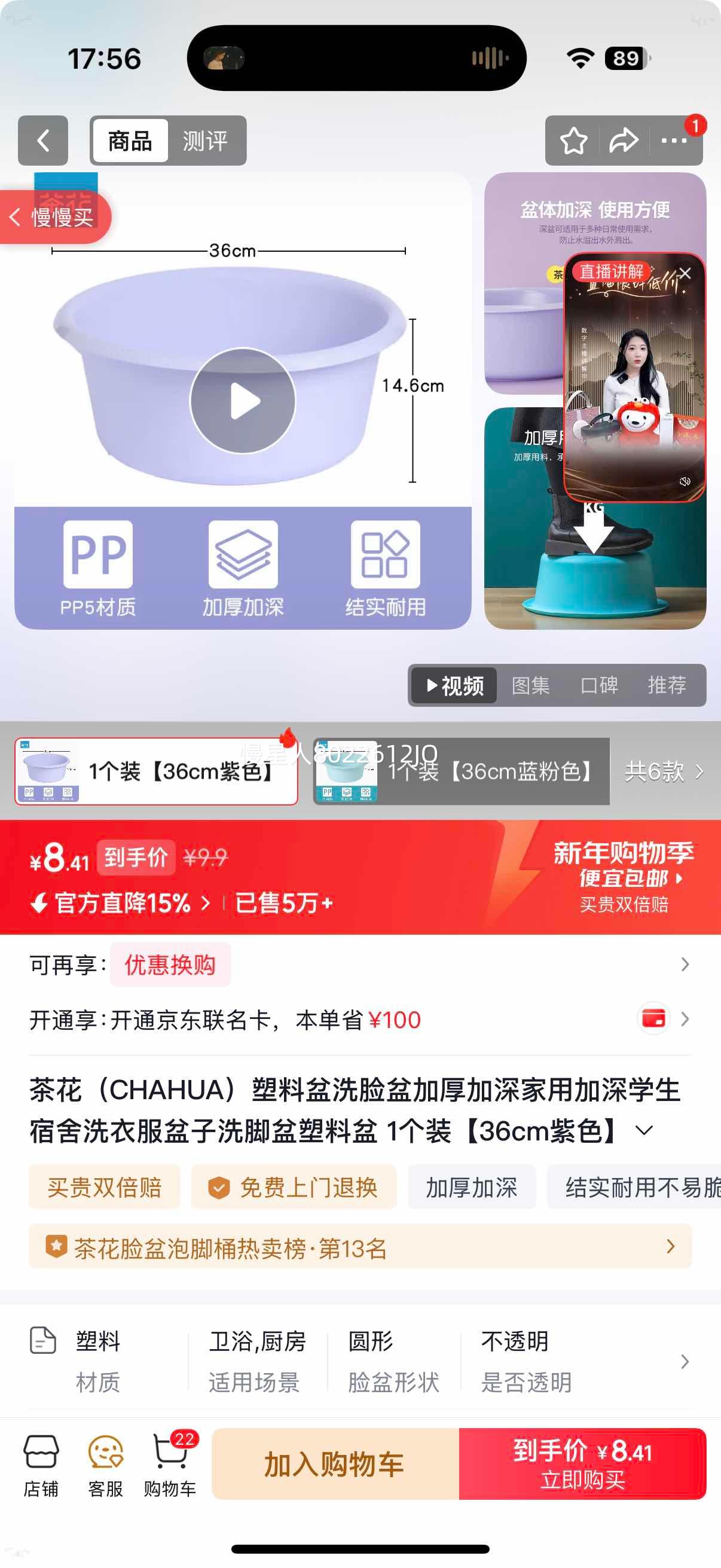The image size is (721, 1568).
Task: Open the 优惠换购 offer
Action: pyautogui.click(x=170, y=965)
